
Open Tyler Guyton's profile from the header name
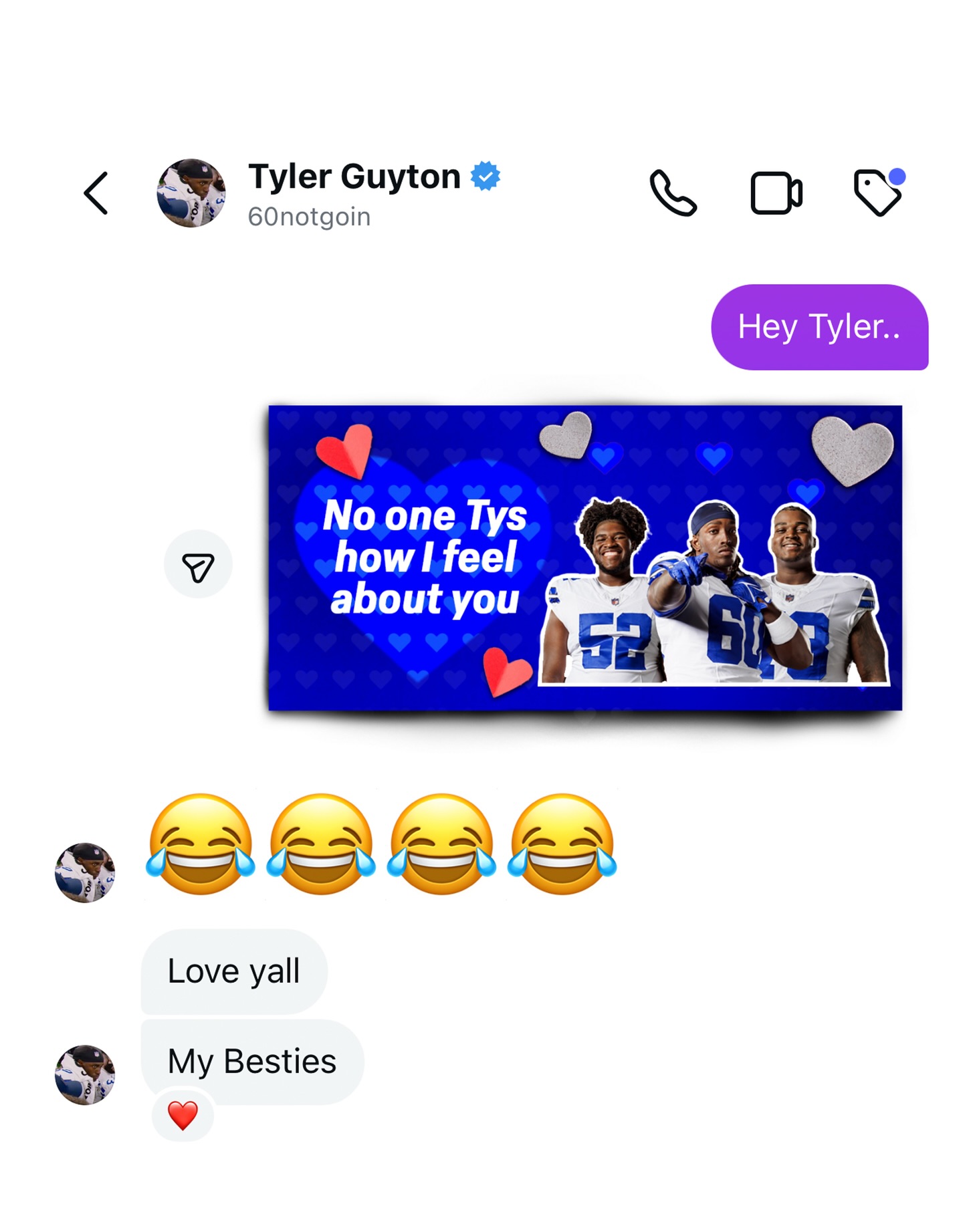354,177
